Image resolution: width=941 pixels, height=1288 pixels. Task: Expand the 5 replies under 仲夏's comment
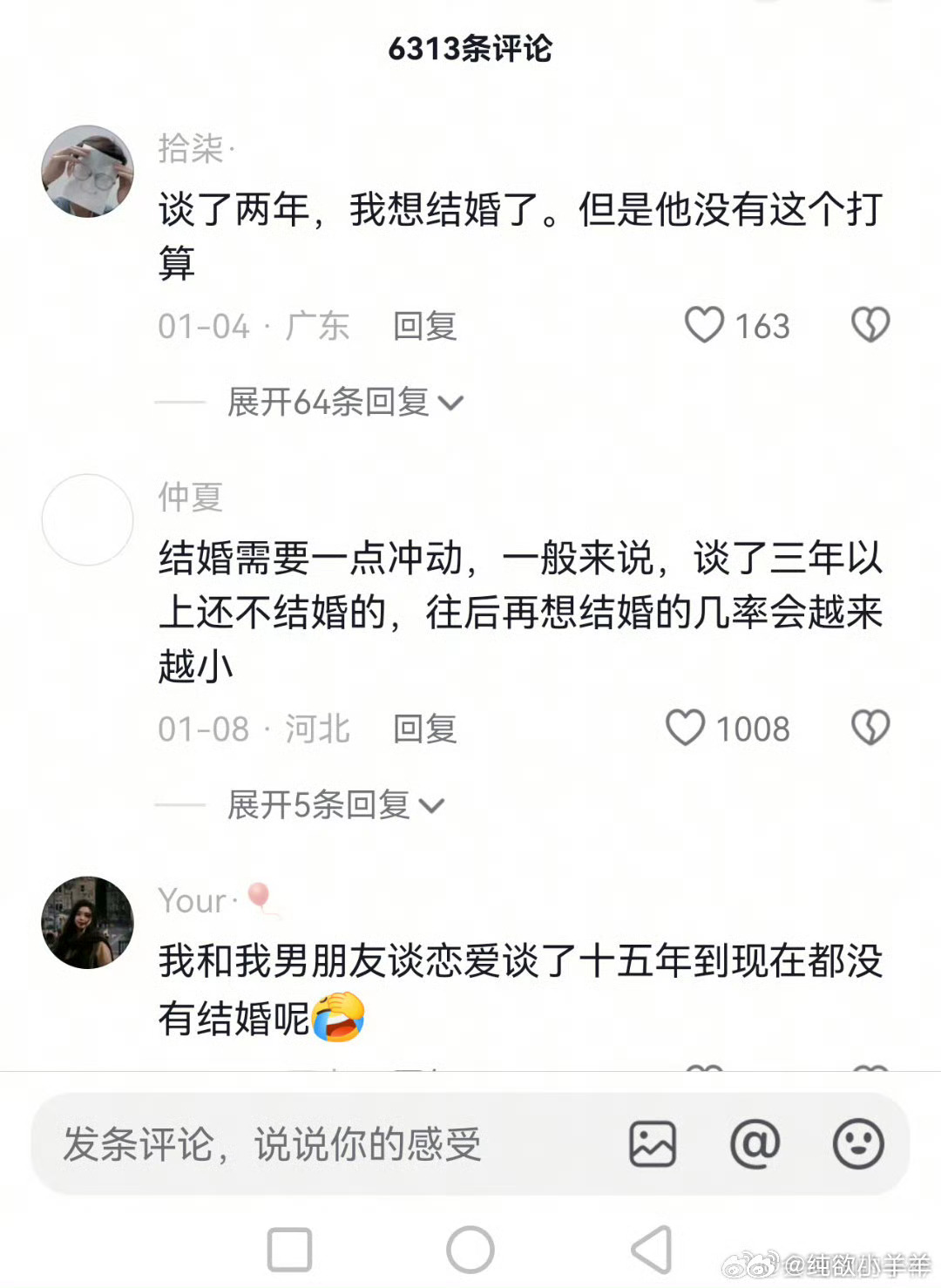319,806
